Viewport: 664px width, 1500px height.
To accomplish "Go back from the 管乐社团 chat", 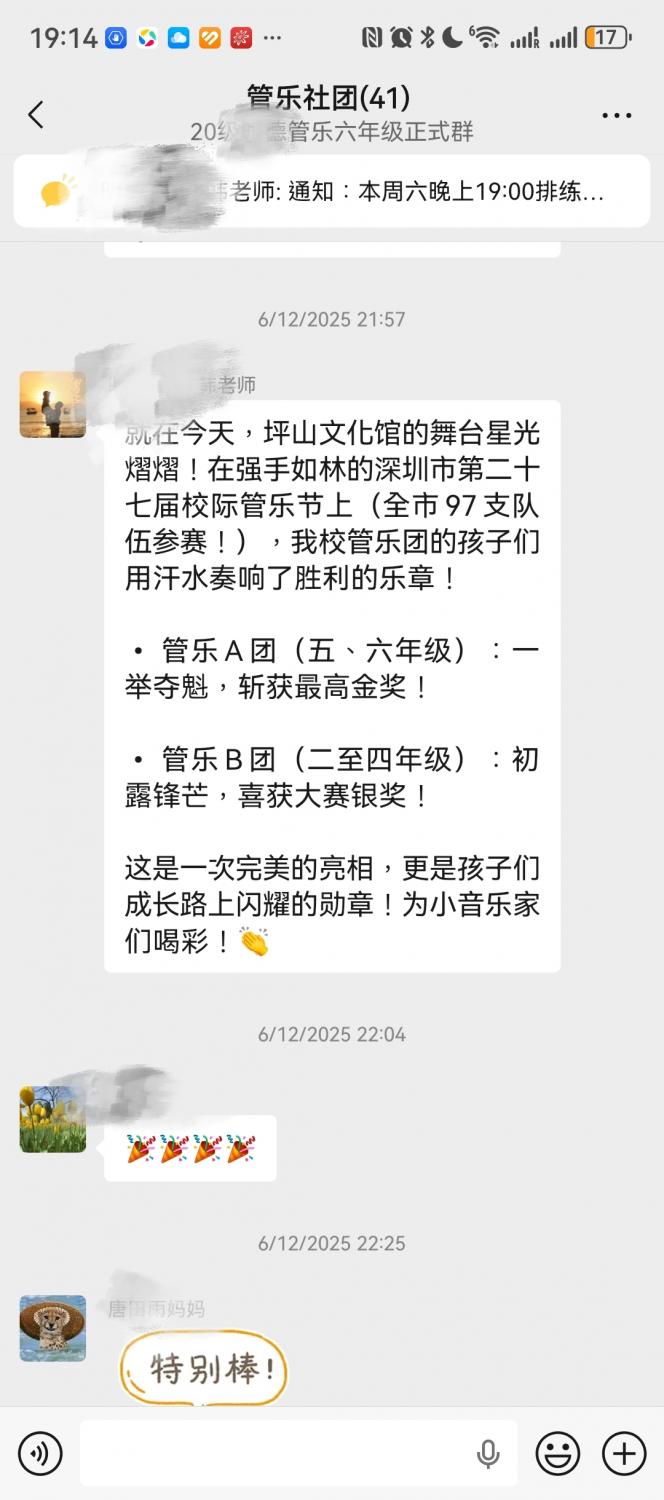I will click(36, 115).
